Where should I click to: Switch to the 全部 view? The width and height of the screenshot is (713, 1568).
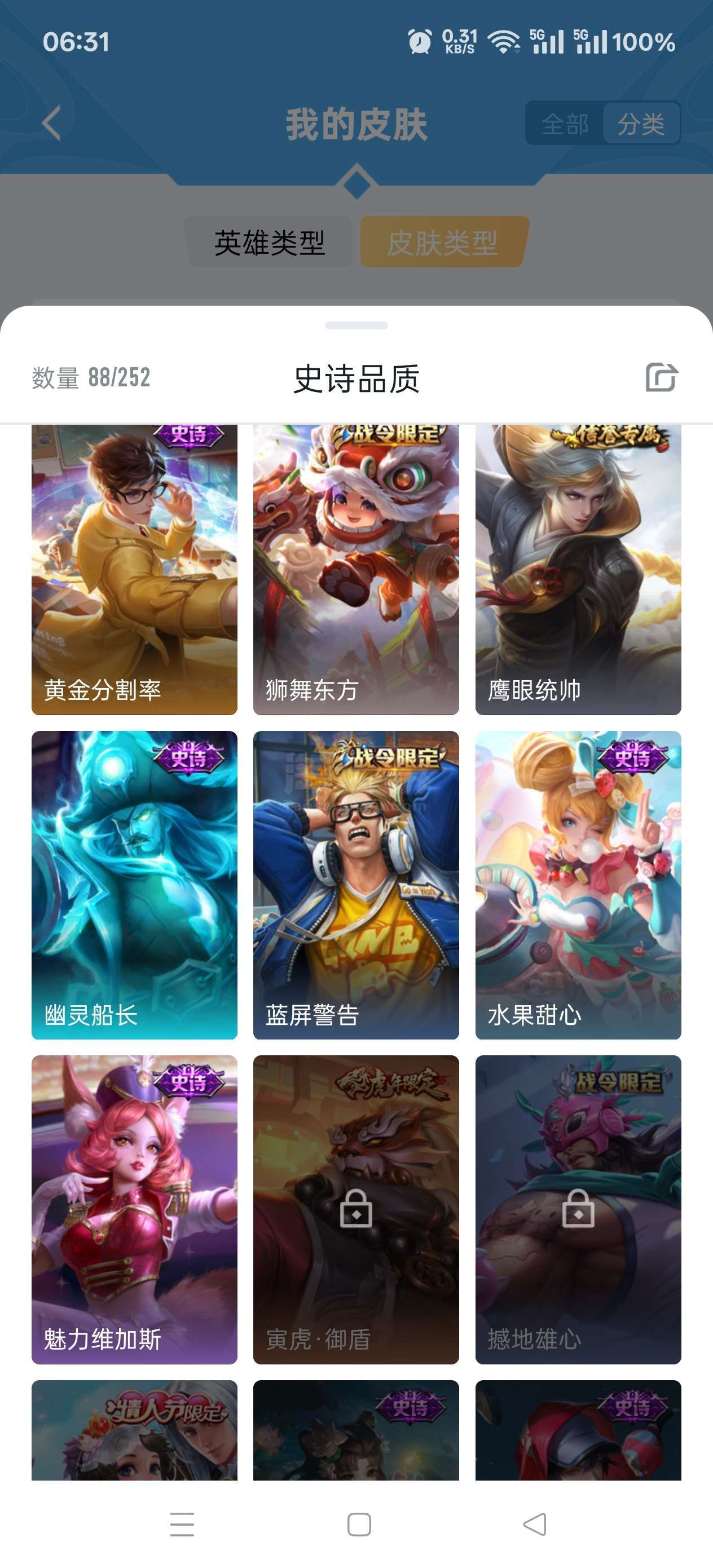tap(565, 124)
